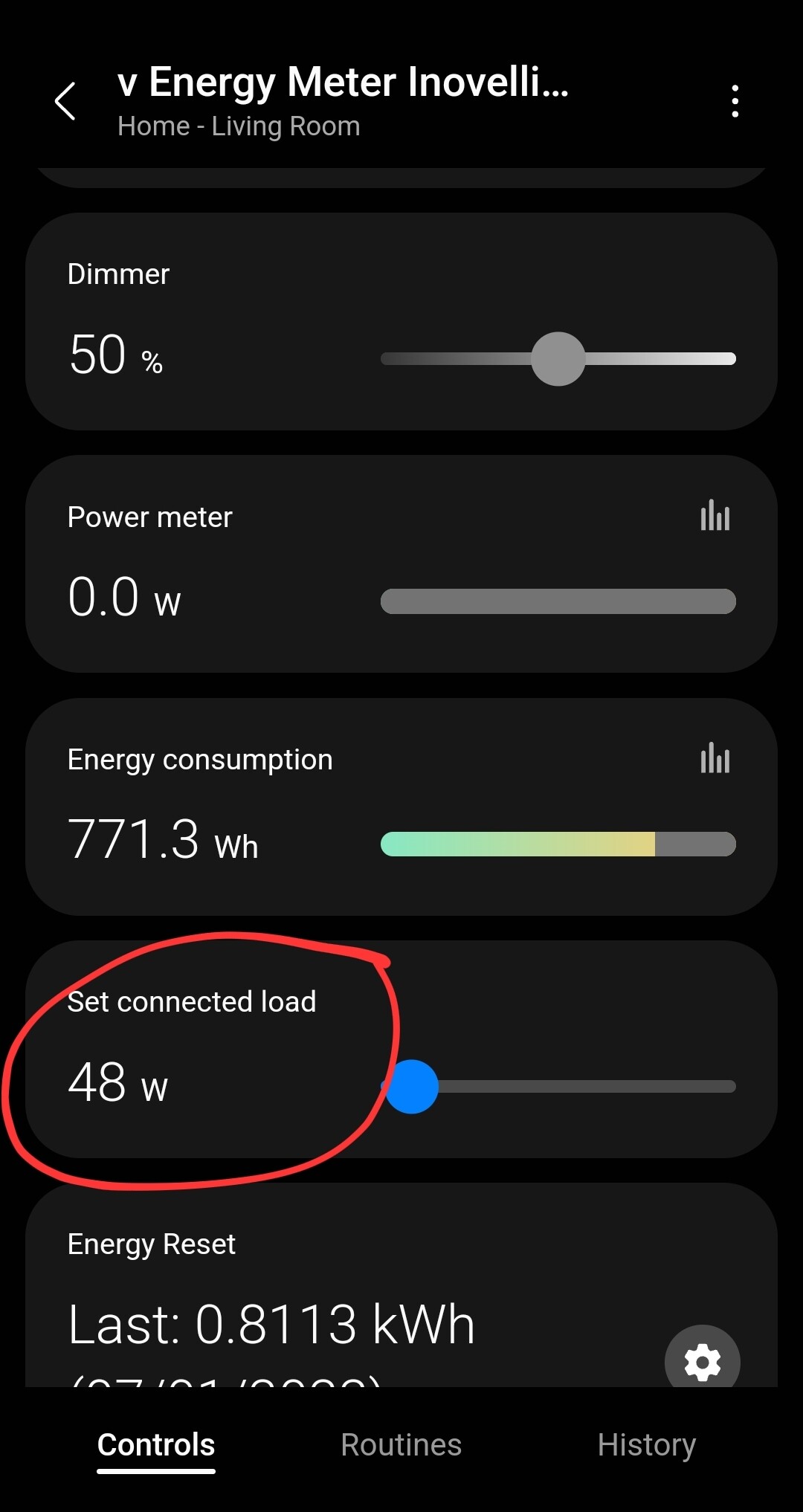Switch to the History tab
Screen dimensions: 803x1512
(x=647, y=1445)
